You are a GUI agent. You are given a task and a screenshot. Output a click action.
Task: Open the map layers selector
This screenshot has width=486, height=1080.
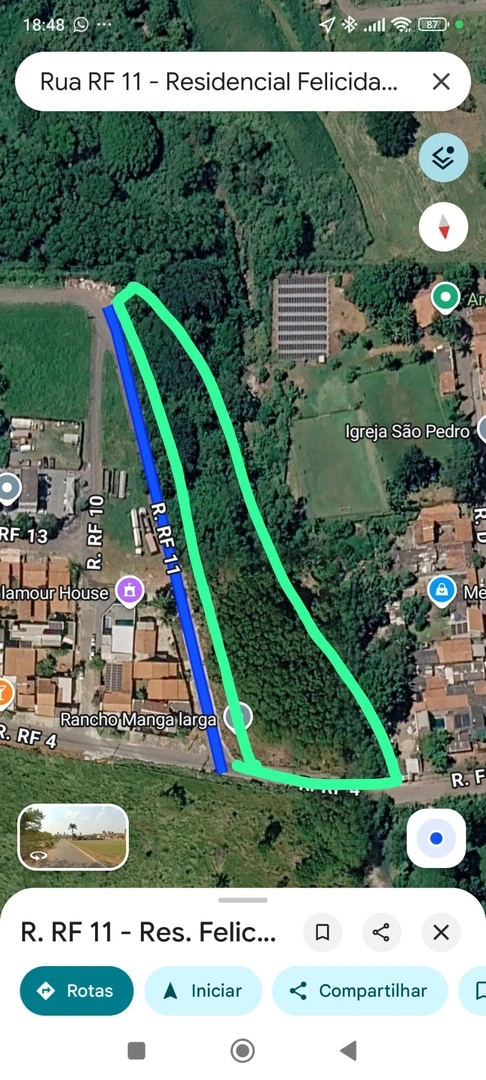443,157
